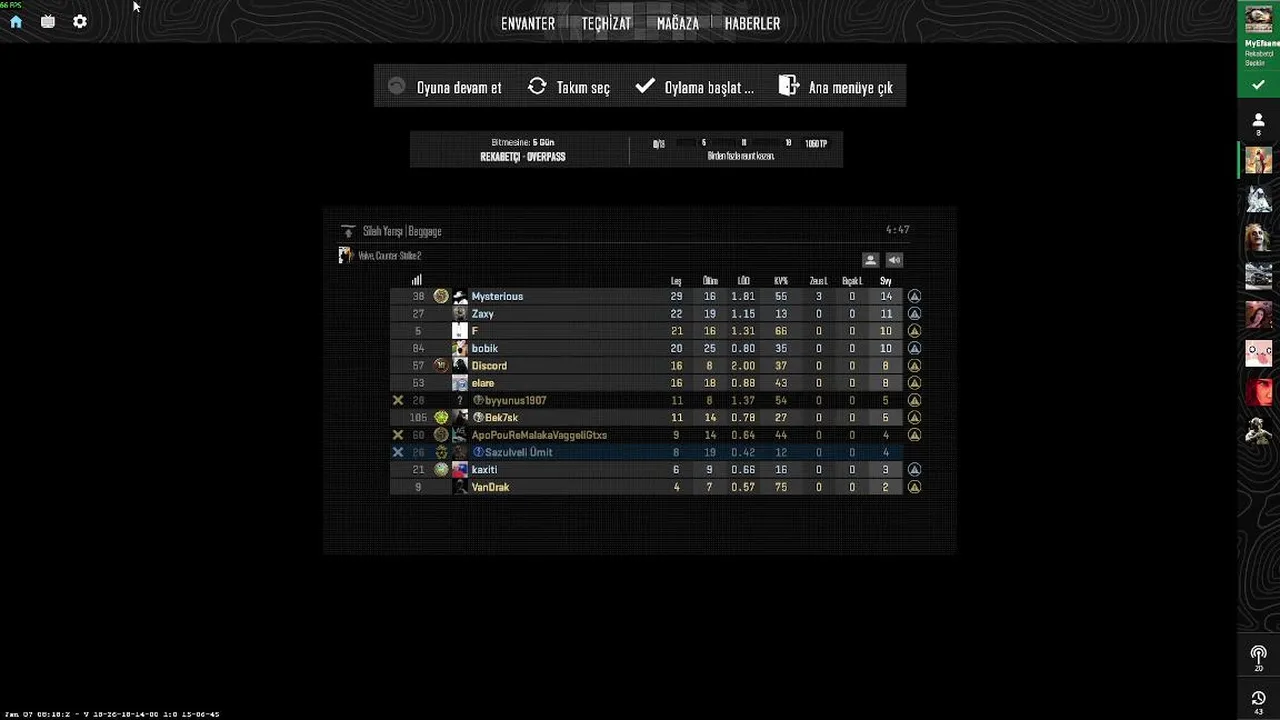The width and height of the screenshot is (1280, 720).
Task: Open the Envanter tab
Action: point(527,24)
